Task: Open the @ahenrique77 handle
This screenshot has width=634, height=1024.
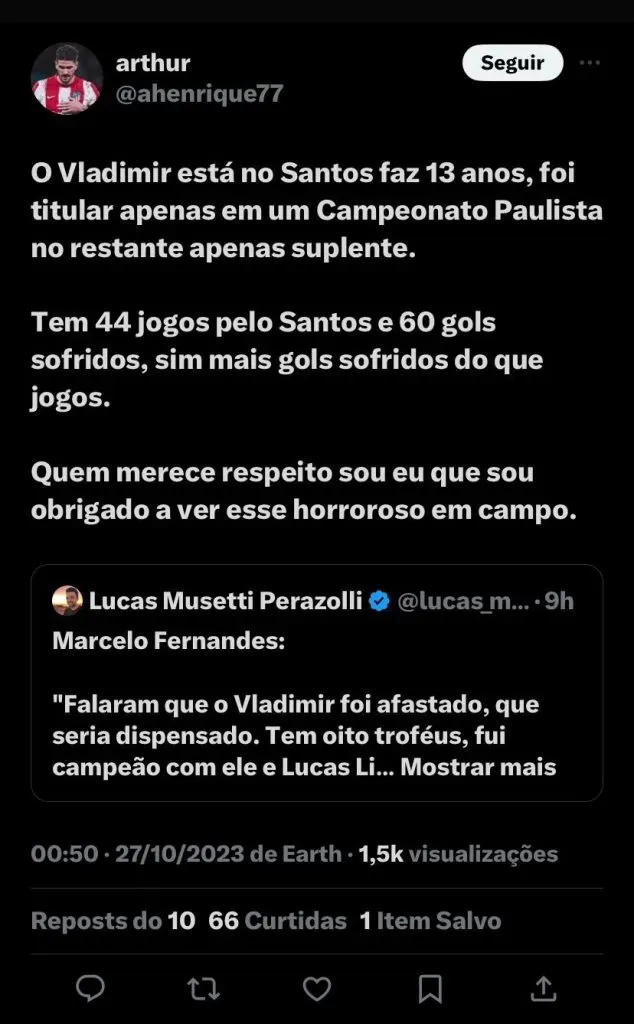Action: pyautogui.click(x=199, y=94)
